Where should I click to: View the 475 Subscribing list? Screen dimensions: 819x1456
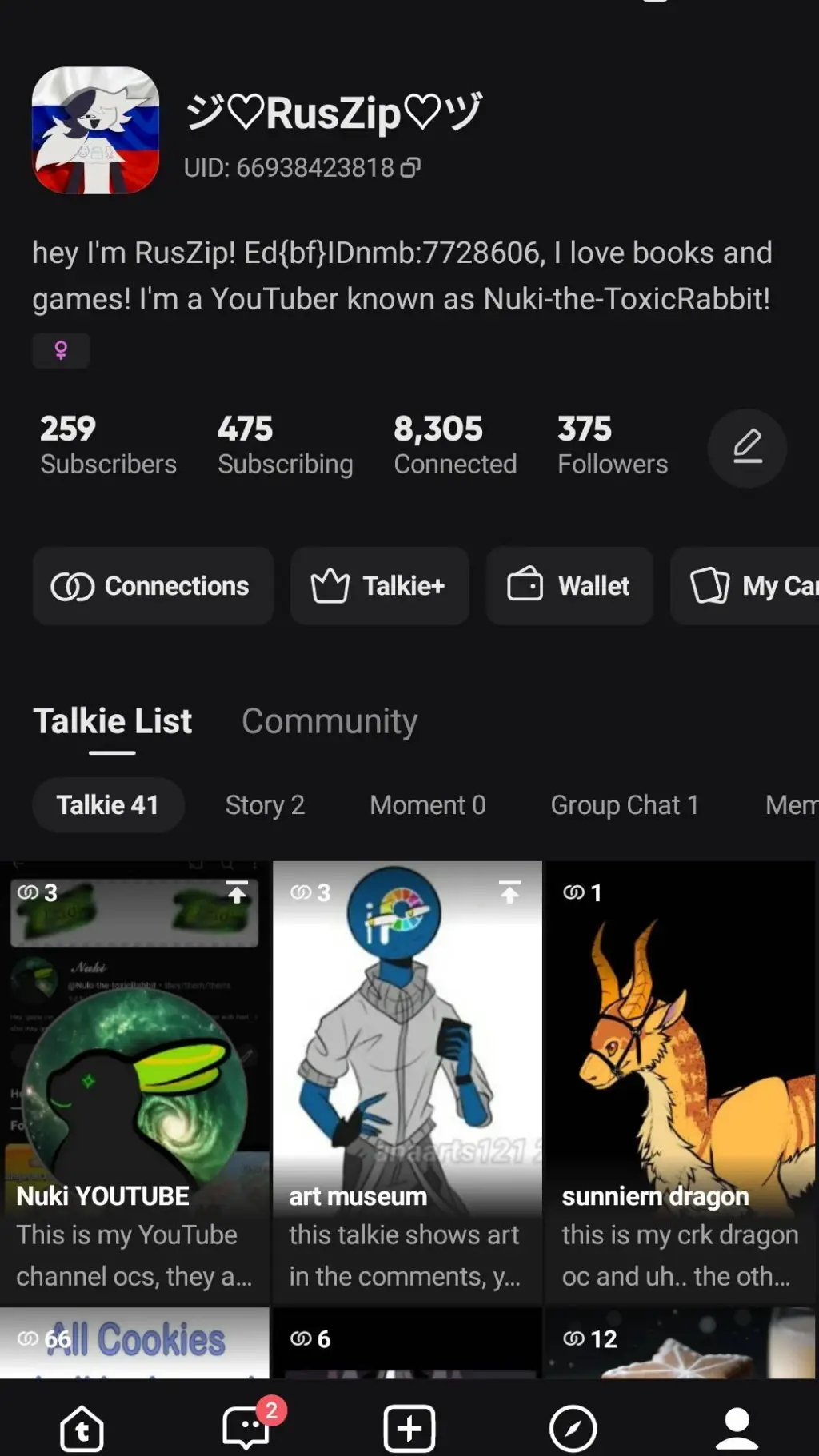point(285,445)
